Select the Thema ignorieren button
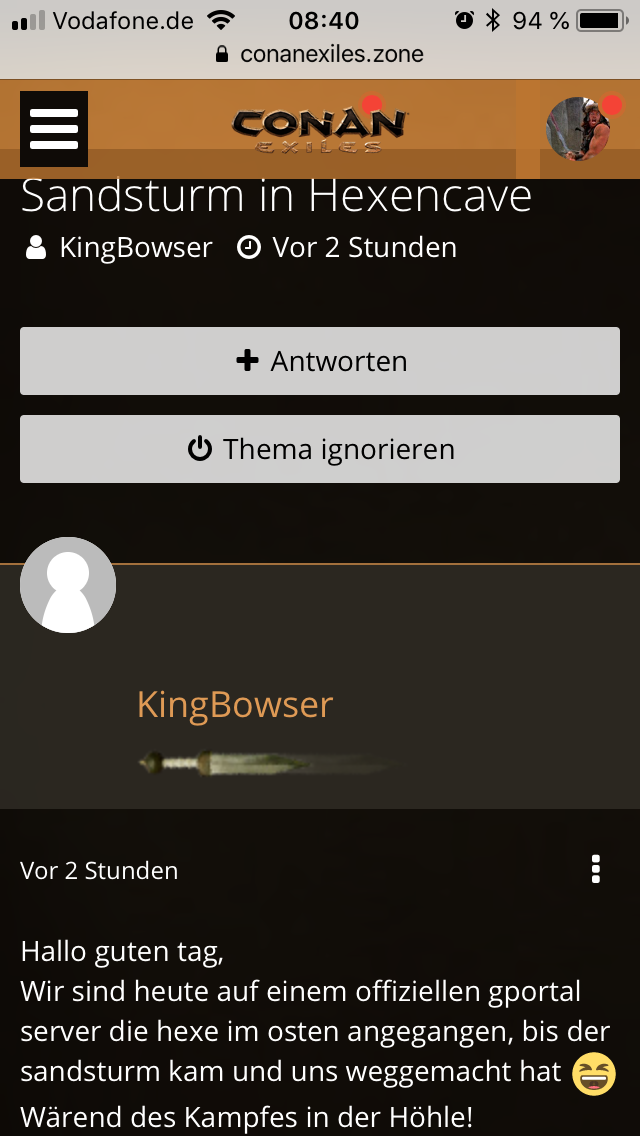Screen dimensions: 640x1136 click(320, 449)
